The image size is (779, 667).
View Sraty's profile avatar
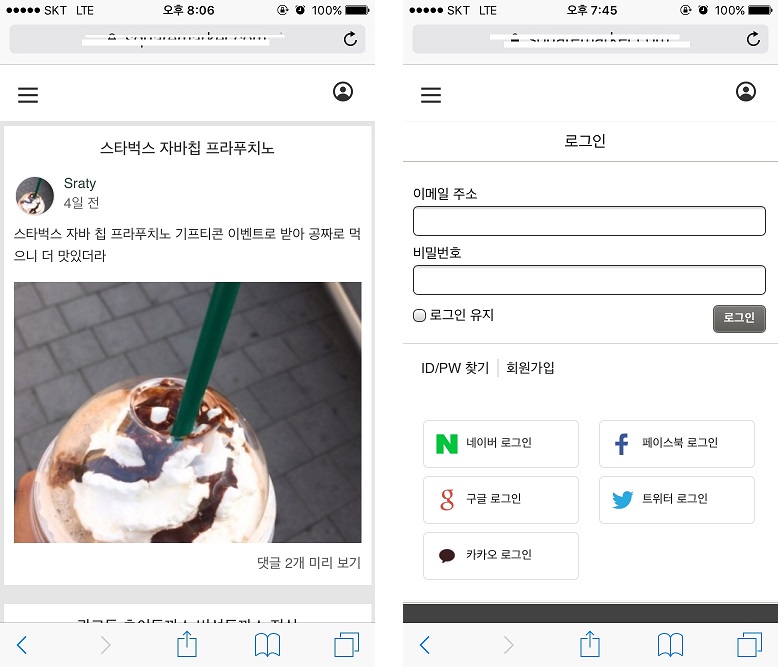pyautogui.click(x=35, y=195)
